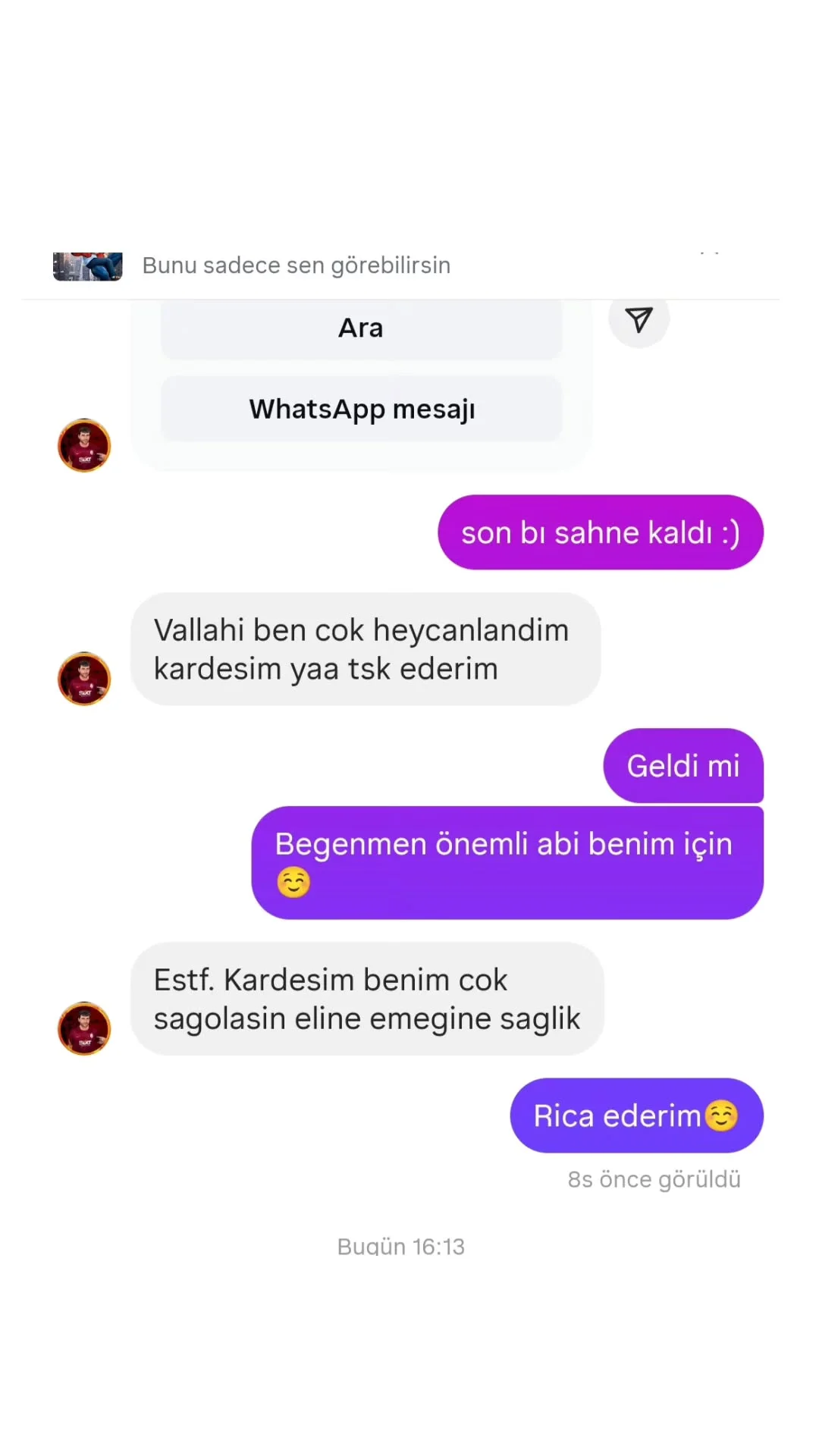Select the 'son bı sahne kaldı :)' message bubble
This screenshot has height=1456, width=819.
[600, 532]
